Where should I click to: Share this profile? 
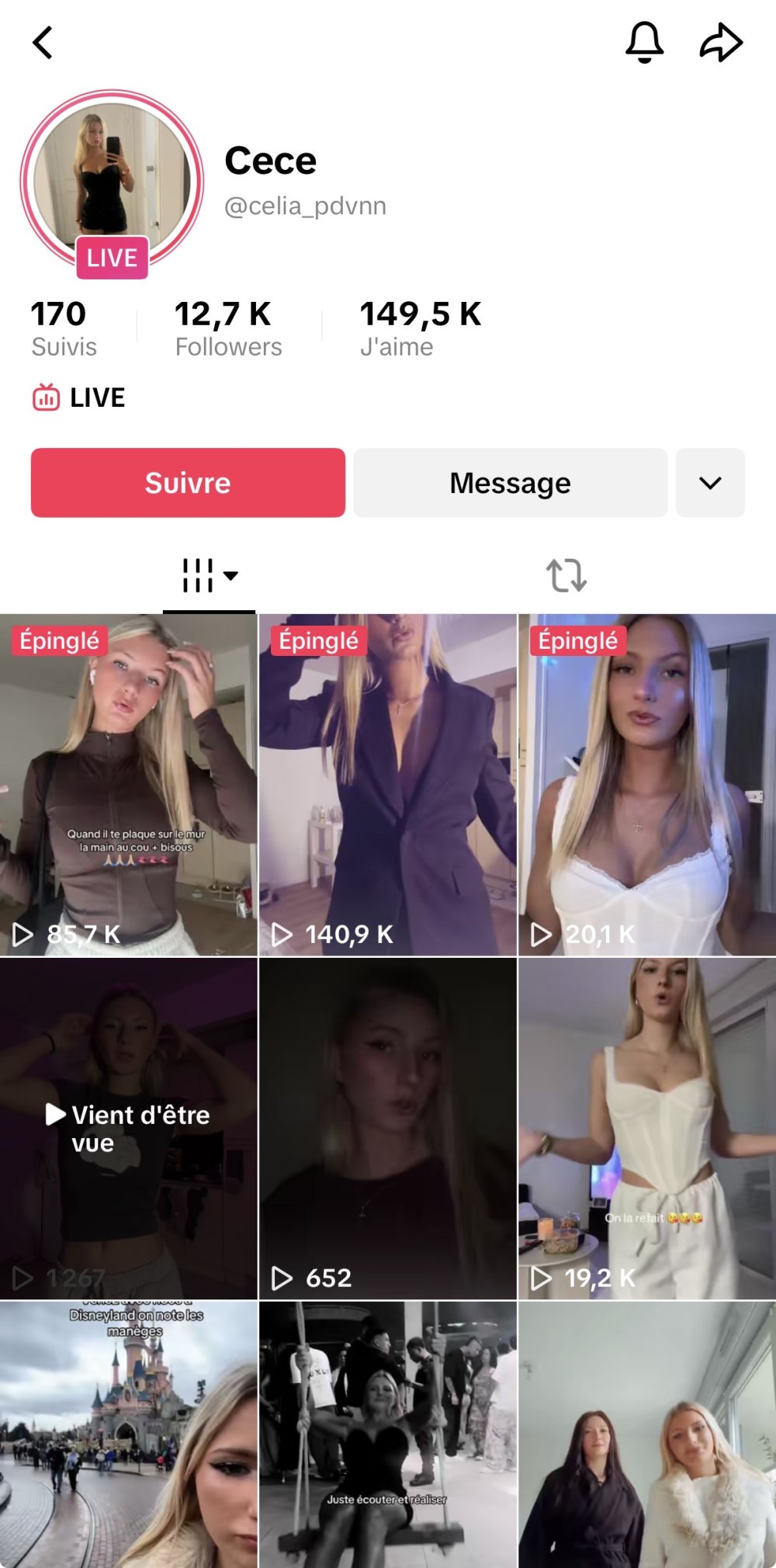(721, 42)
